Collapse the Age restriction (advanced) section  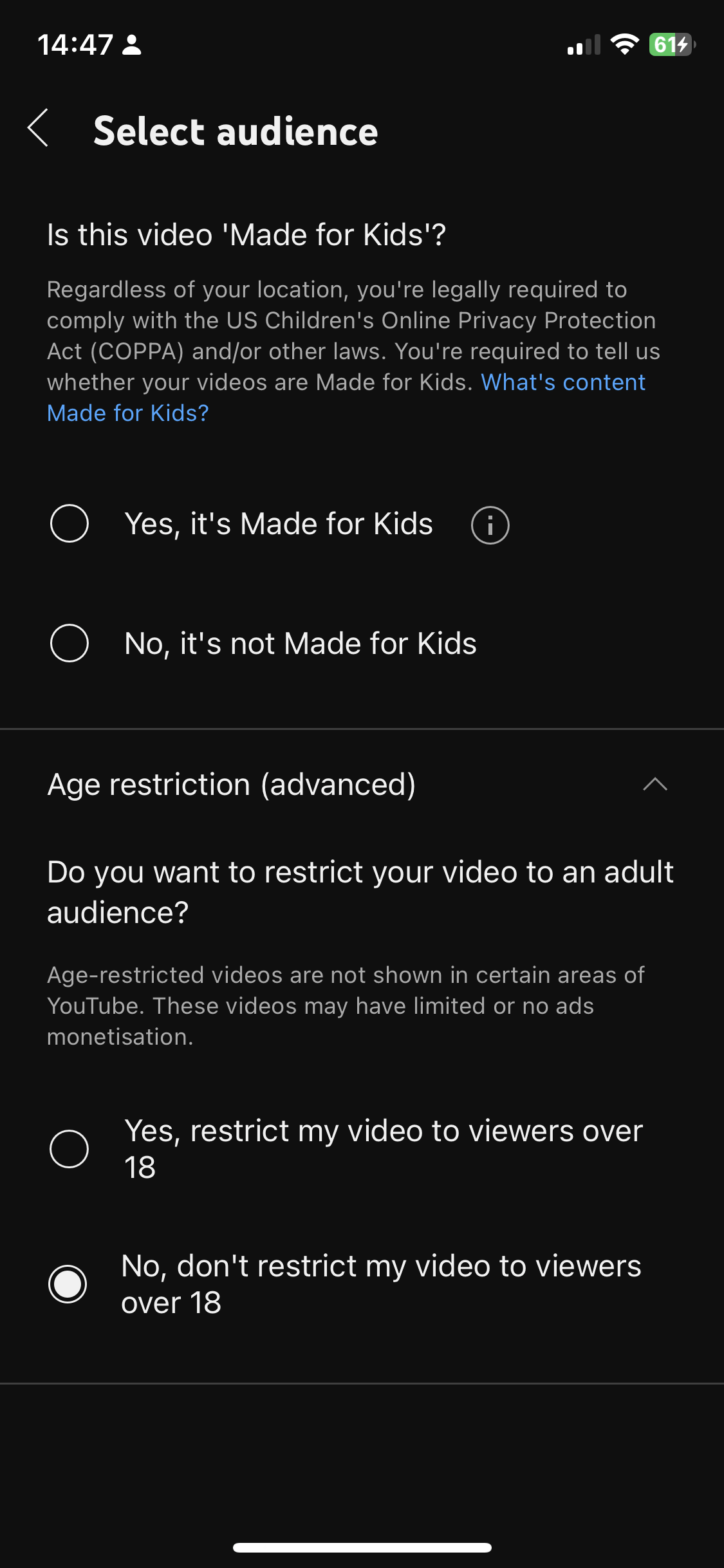654,784
